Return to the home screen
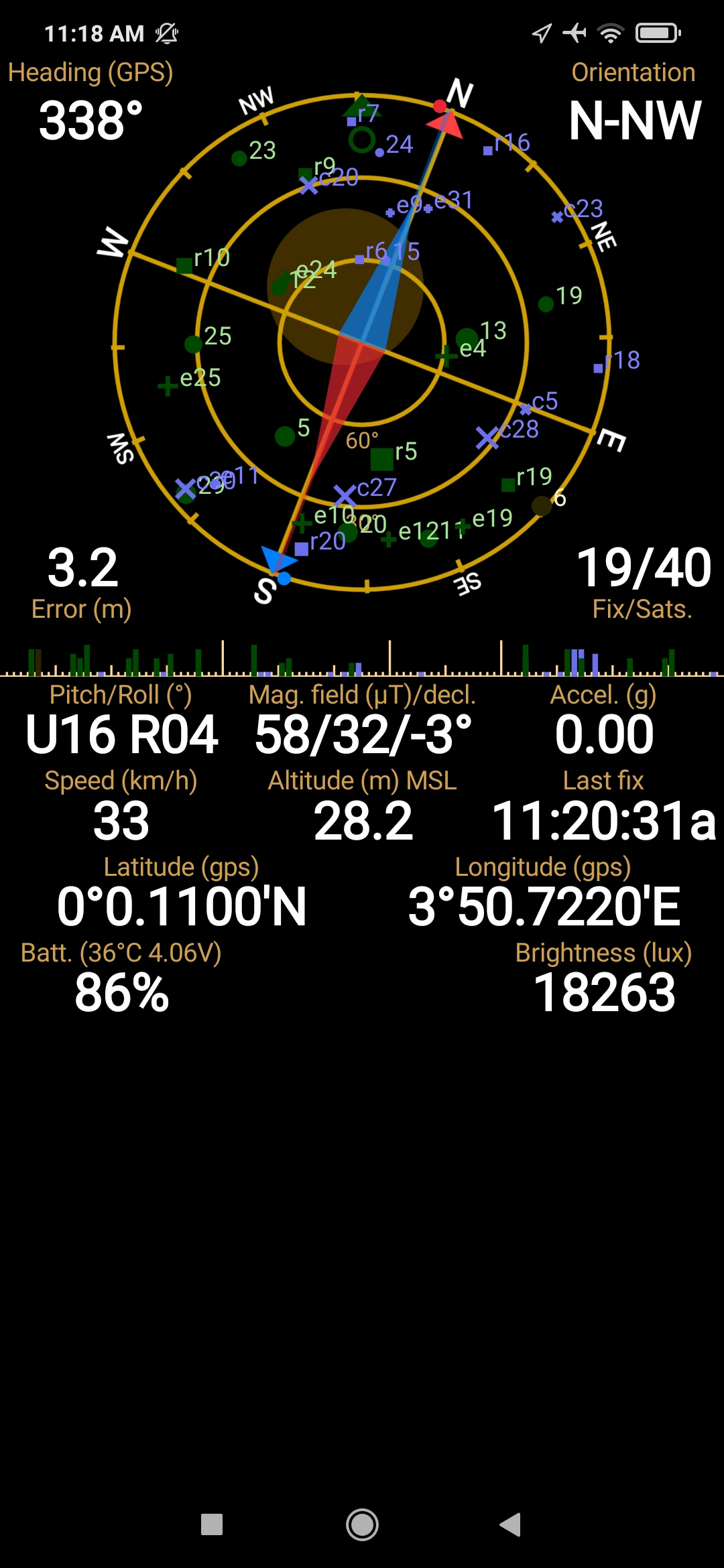This screenshot has width=724, height=1568. [x=362, y=1524]
